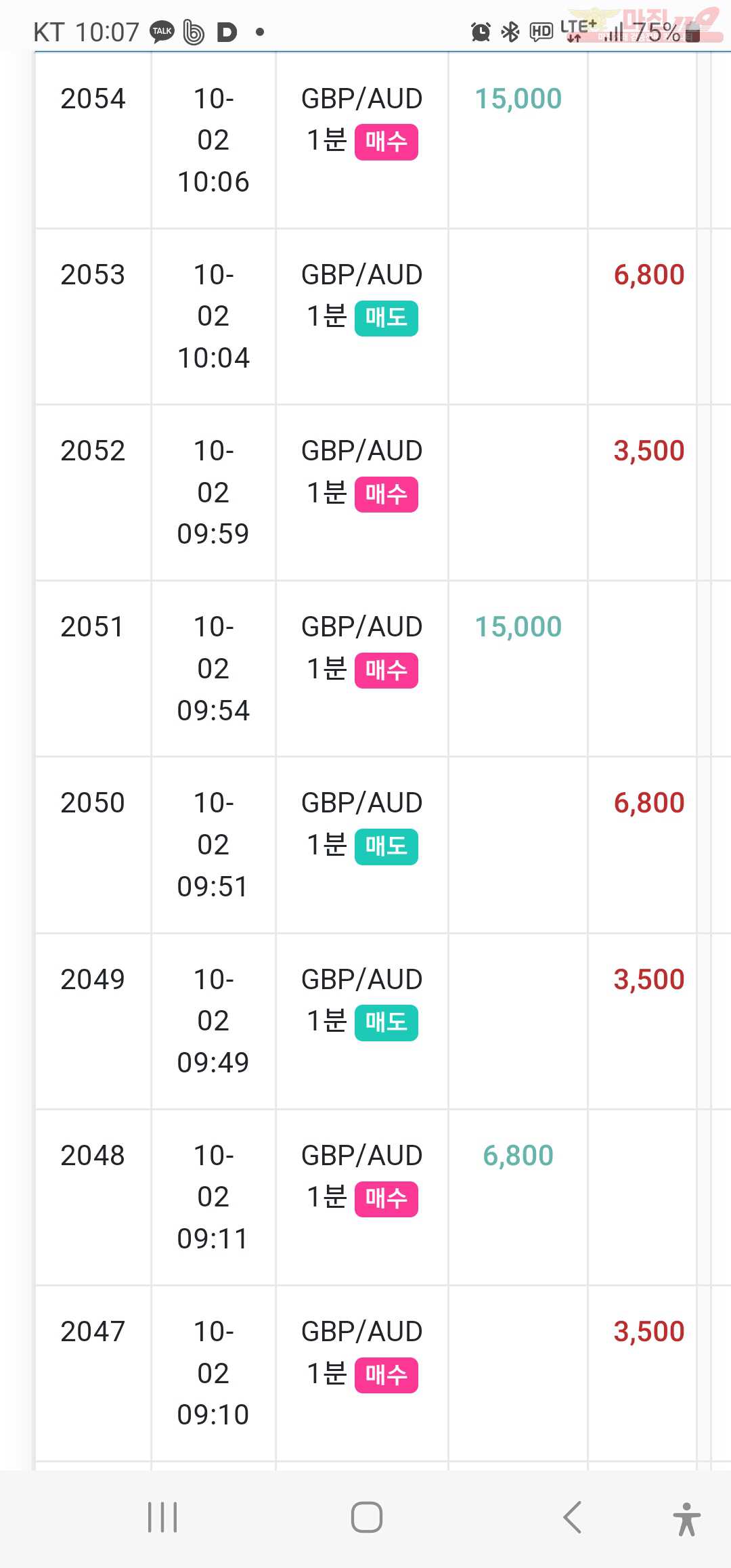
Task: Open the recent apps view
Action: click(162, 1517)
